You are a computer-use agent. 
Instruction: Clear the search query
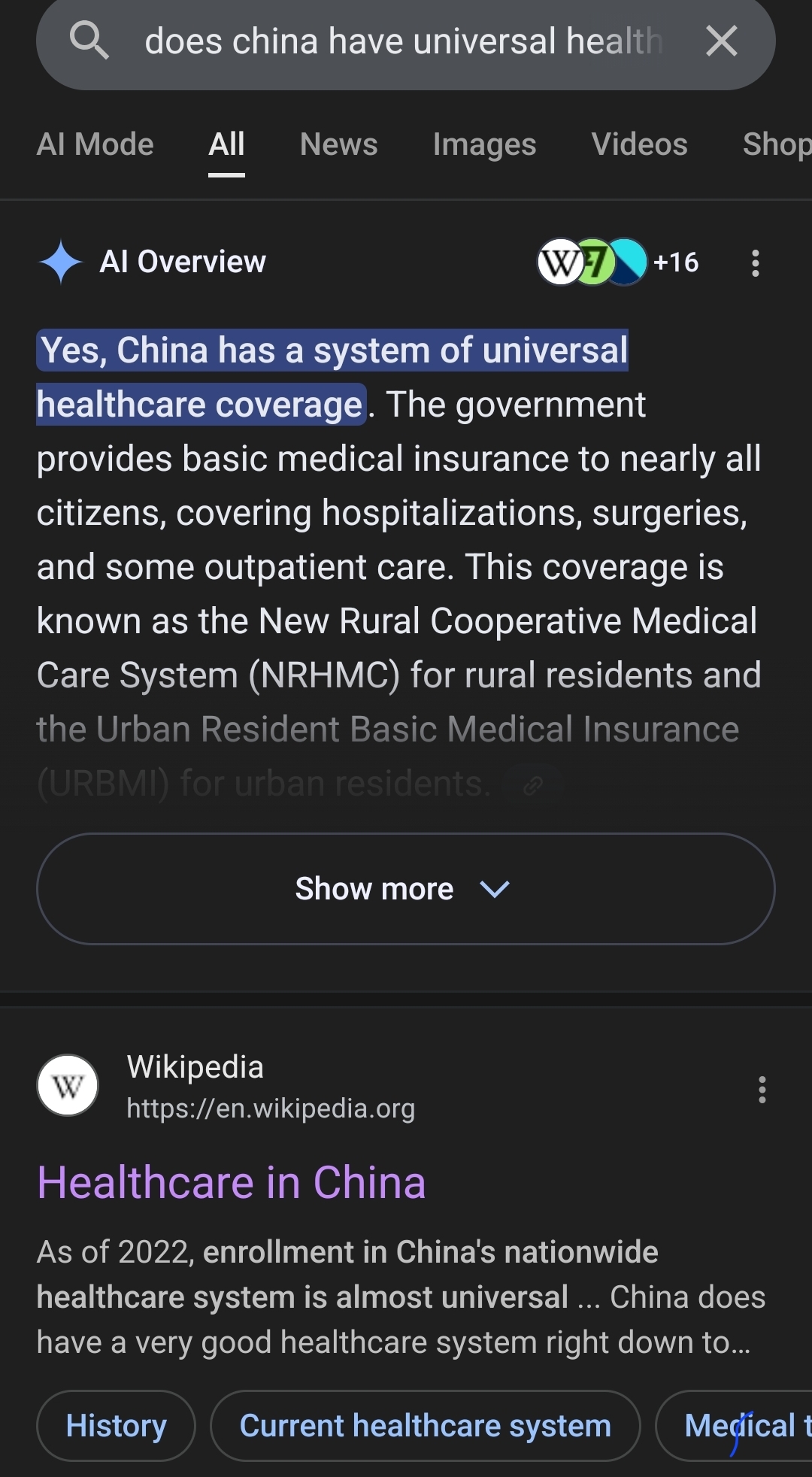click(722, 41)
